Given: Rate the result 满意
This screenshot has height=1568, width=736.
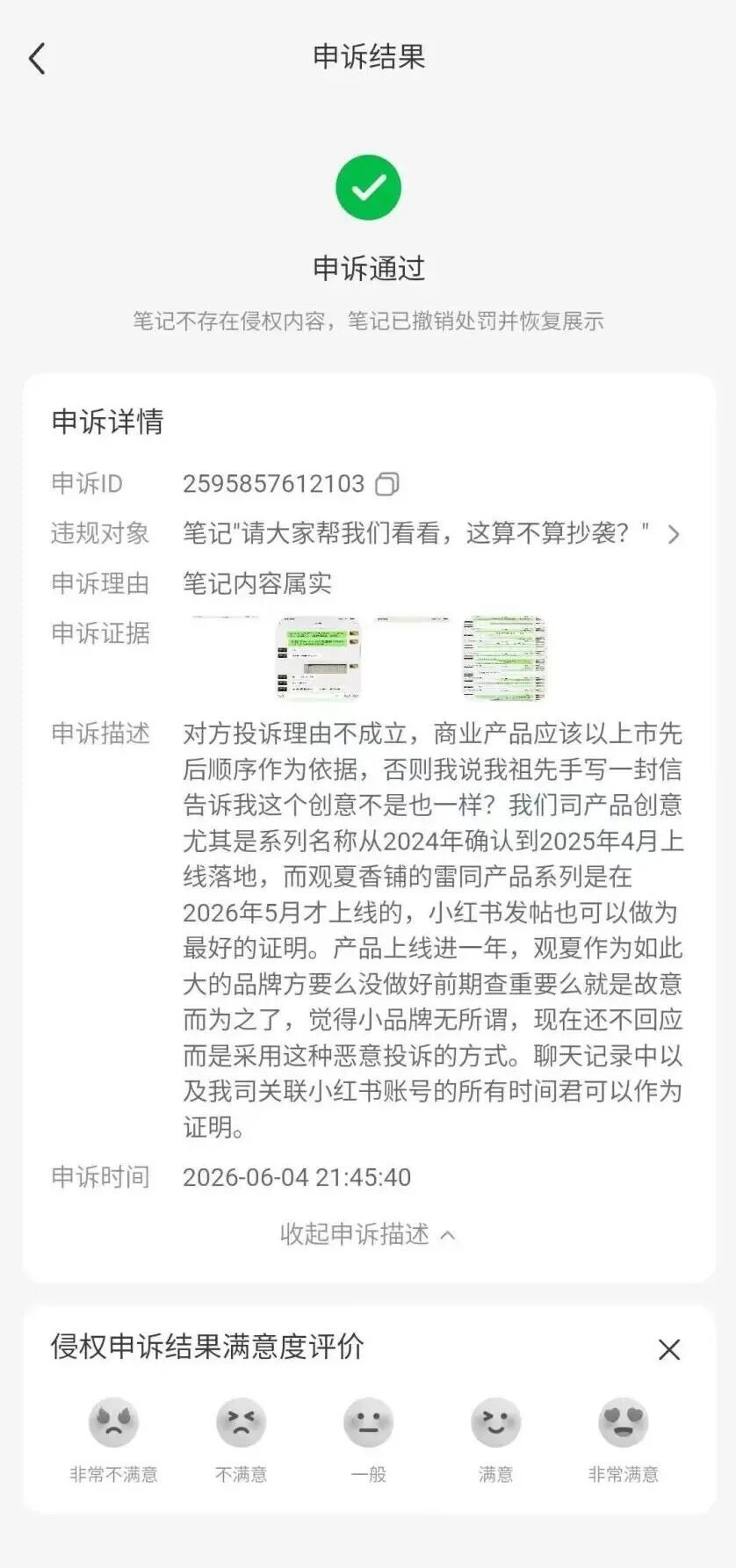Looking at the screenshot, I should pos(496,1440).
